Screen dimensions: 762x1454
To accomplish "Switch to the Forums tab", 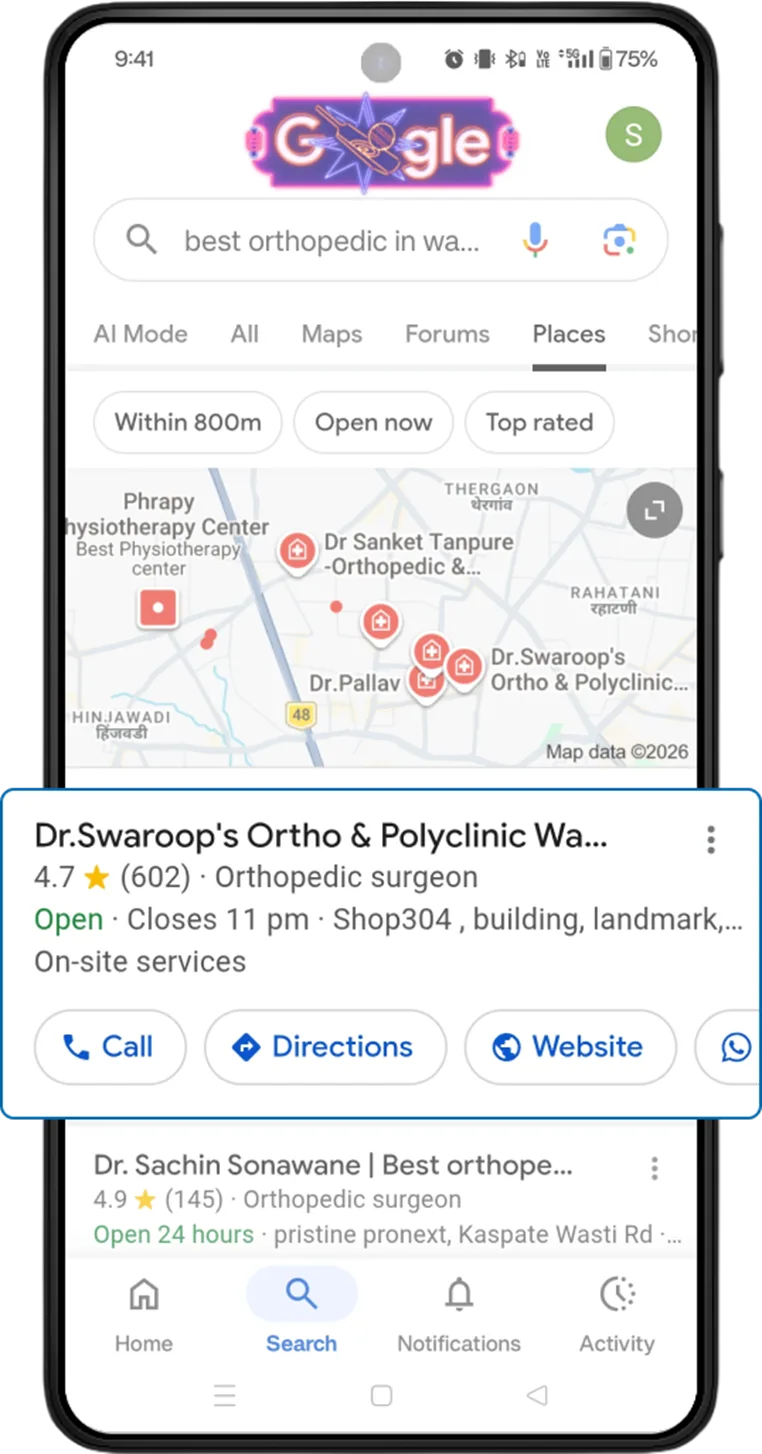I will 447,334.
